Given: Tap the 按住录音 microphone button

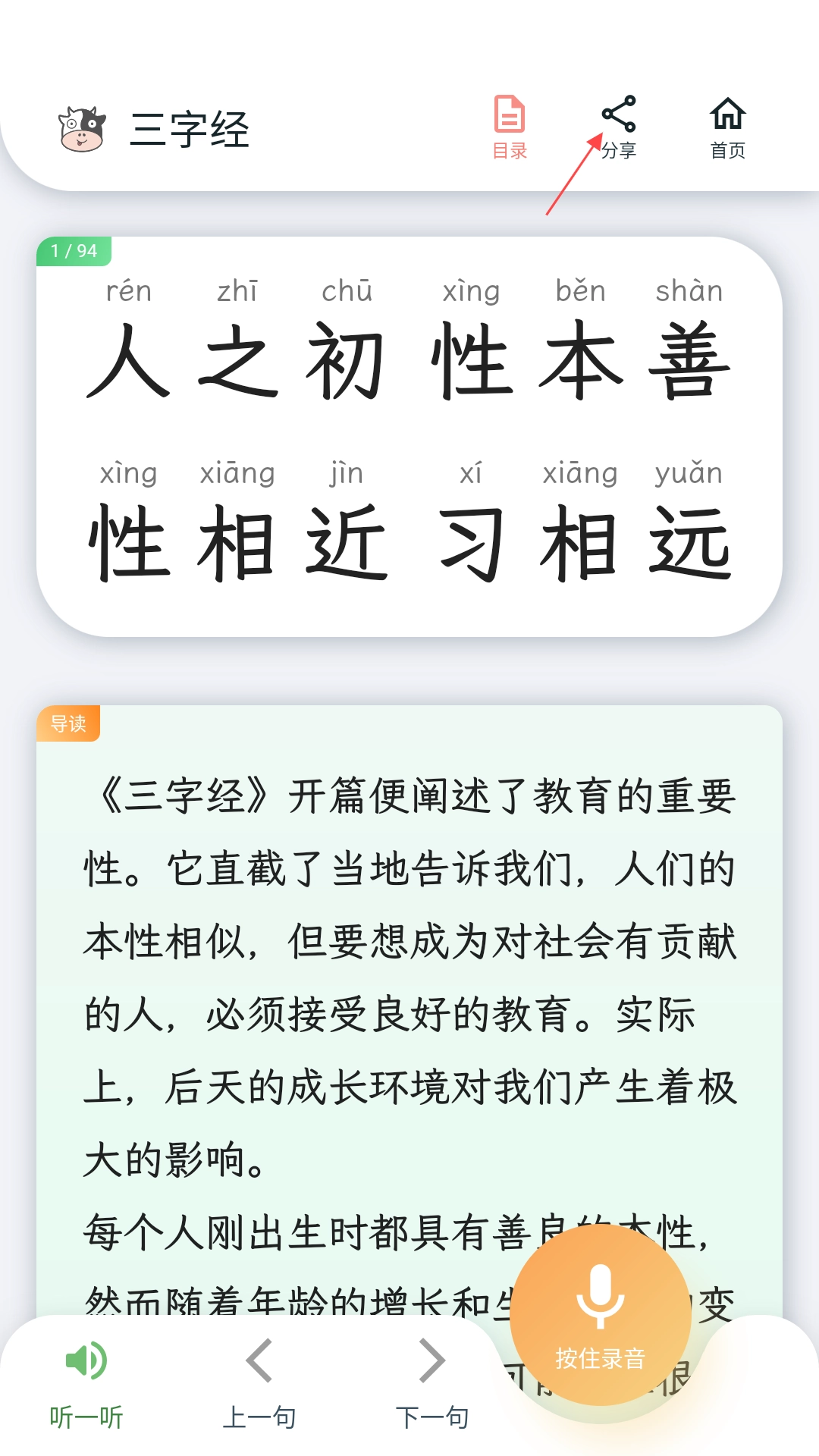Looking at the screenshot, I should pyautogui.click(x=600, y=1316).
